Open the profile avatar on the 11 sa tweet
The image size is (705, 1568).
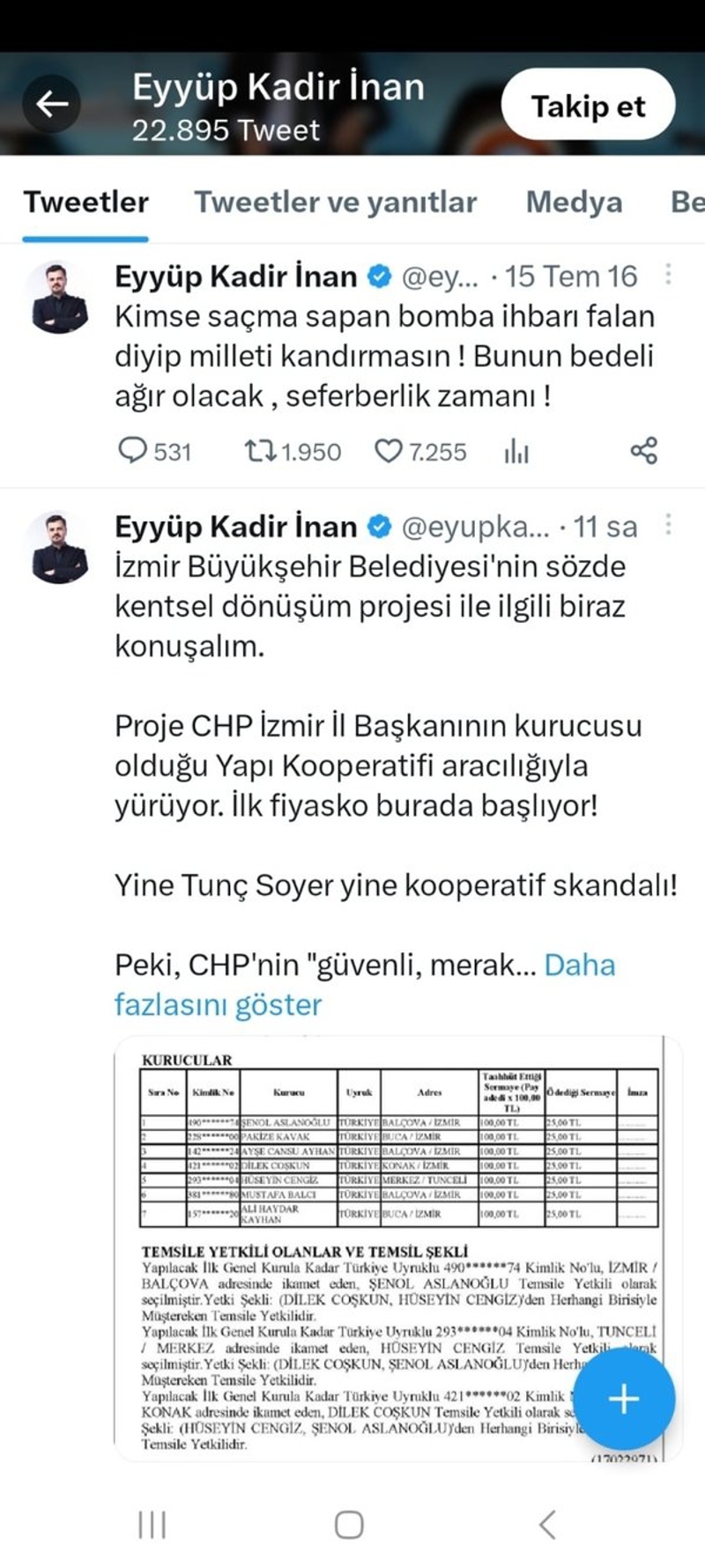tap(58, 546)
